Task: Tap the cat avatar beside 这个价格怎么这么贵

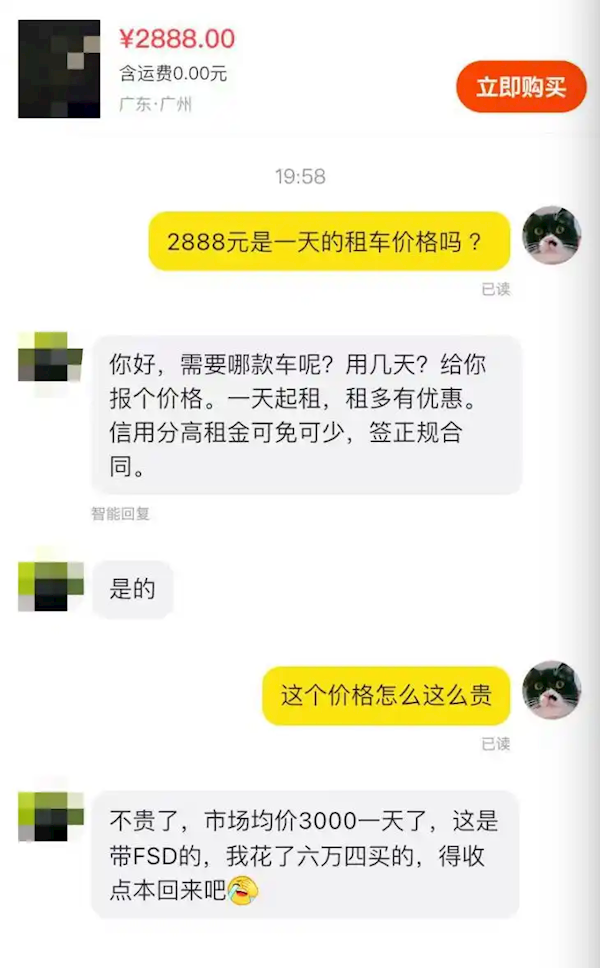Action: tap(552, 689)
